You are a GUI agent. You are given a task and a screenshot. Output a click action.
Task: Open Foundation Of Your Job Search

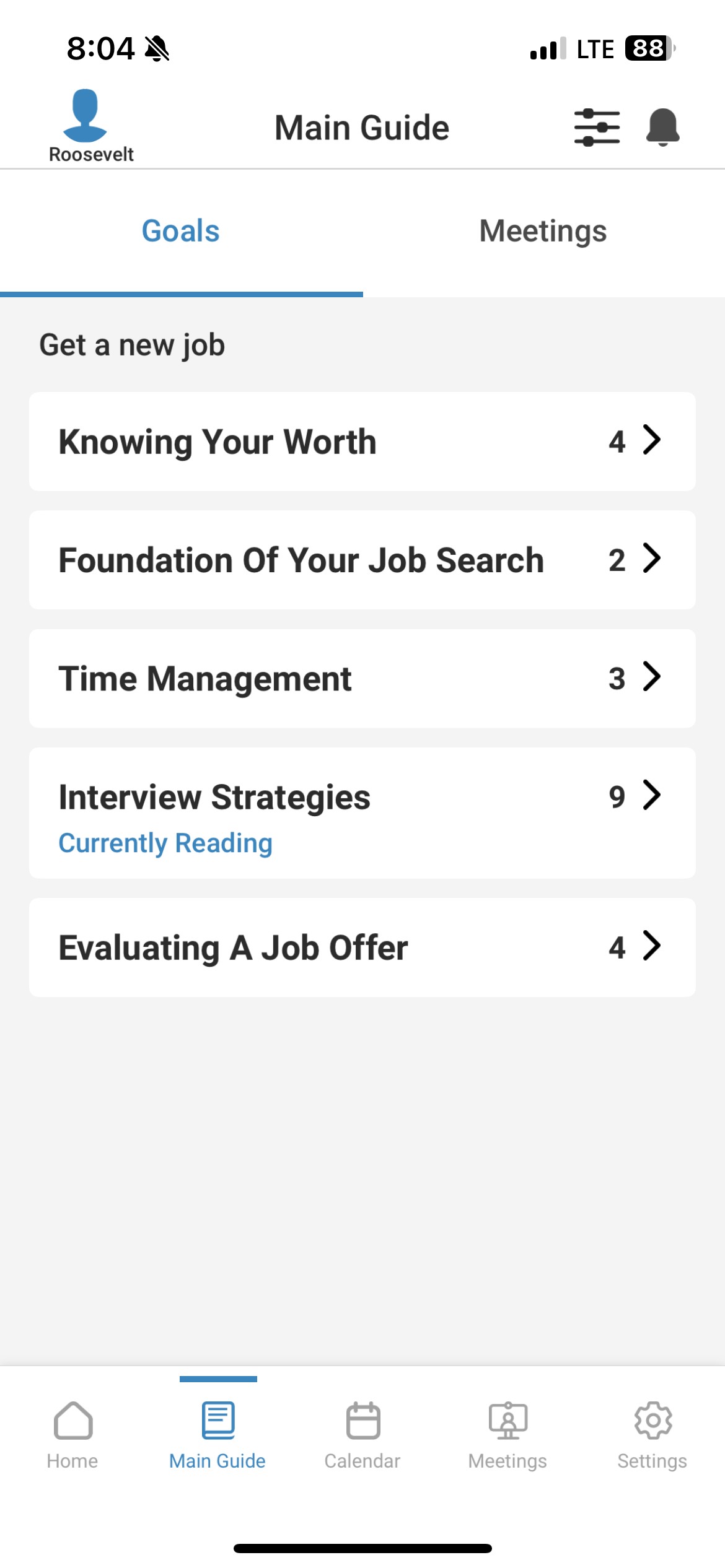coord(362,560)
